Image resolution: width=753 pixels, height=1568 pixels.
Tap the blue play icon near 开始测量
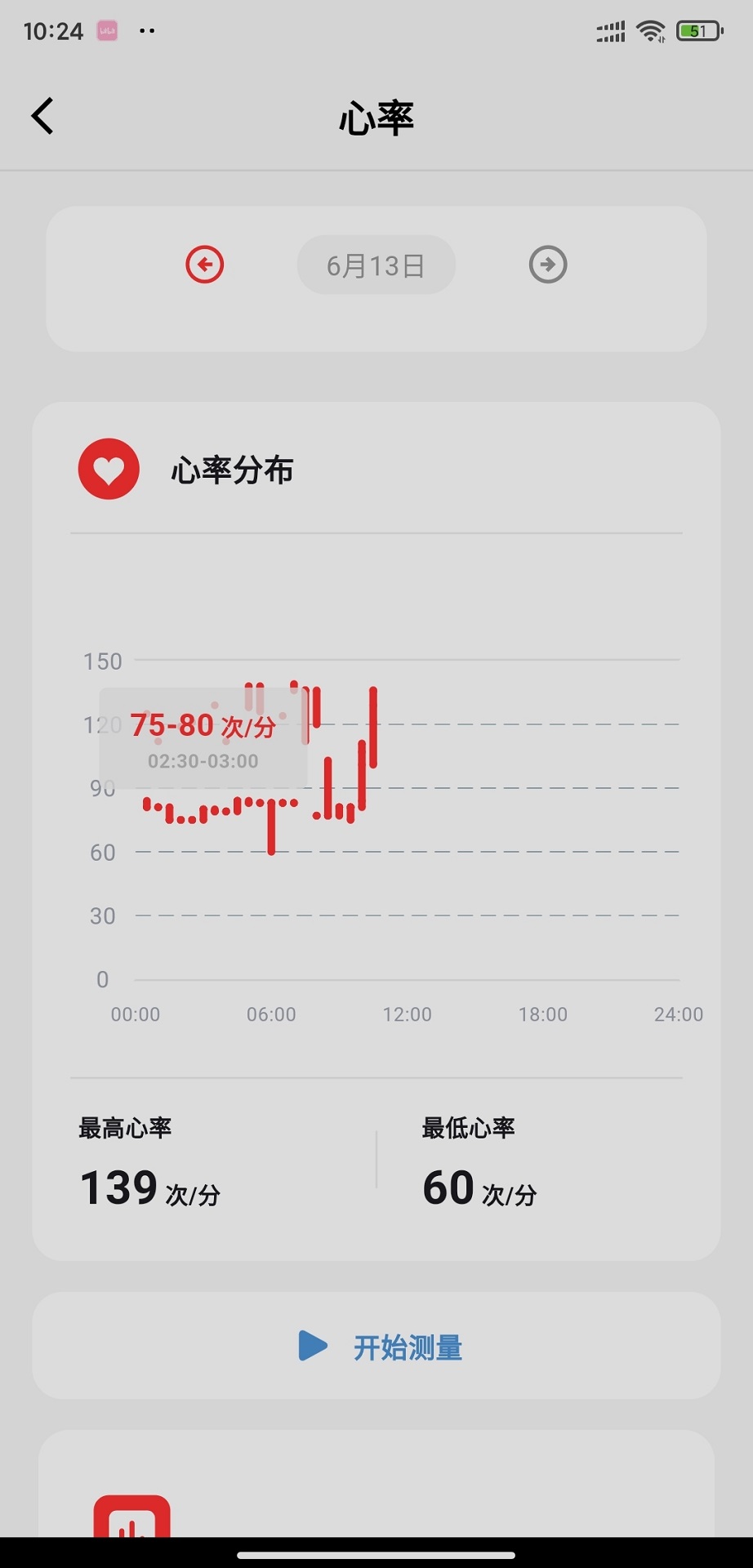311,1347
